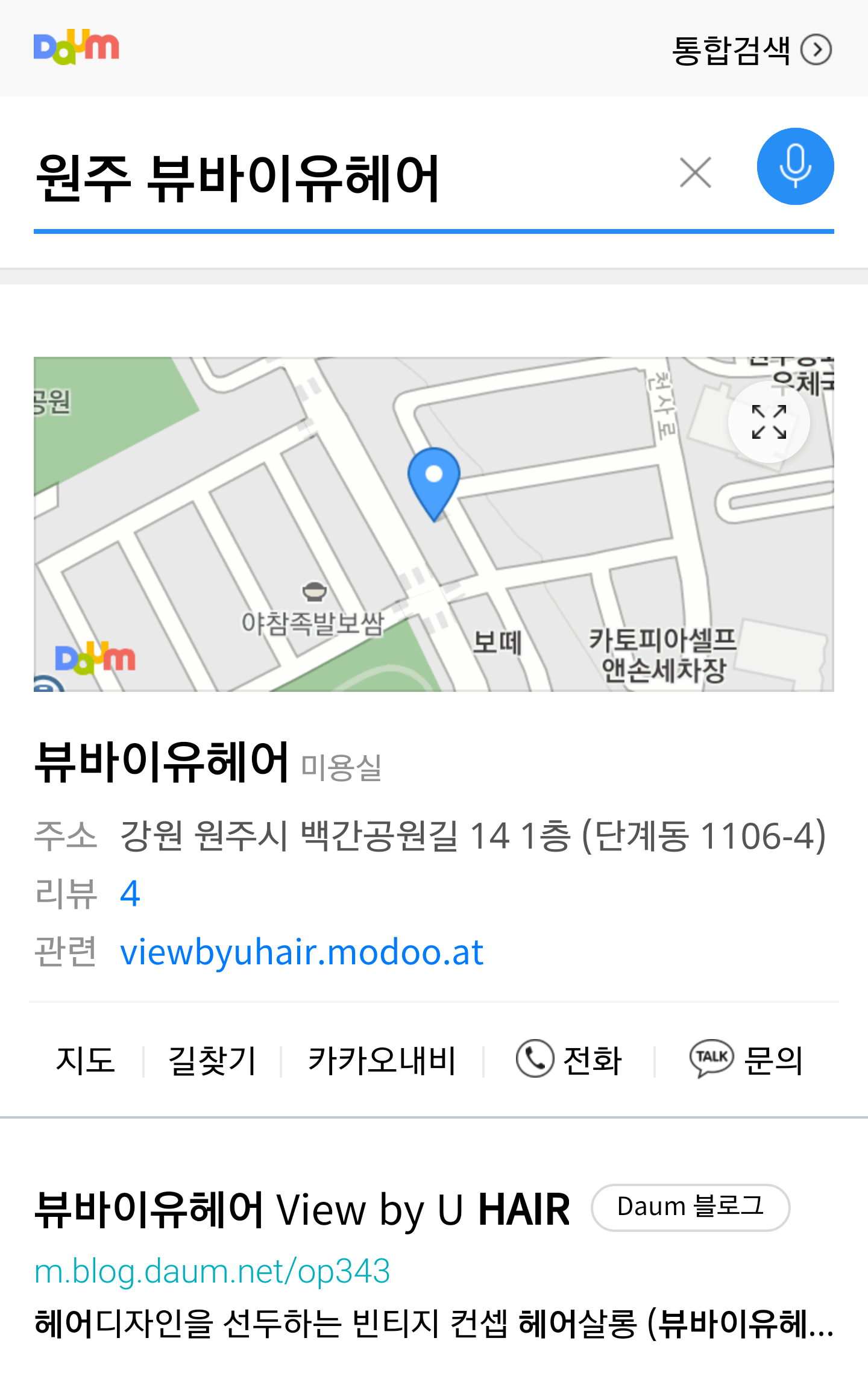Open the 뷰바이유헤어 place title
868x1379 pixels.
(162, 762)
